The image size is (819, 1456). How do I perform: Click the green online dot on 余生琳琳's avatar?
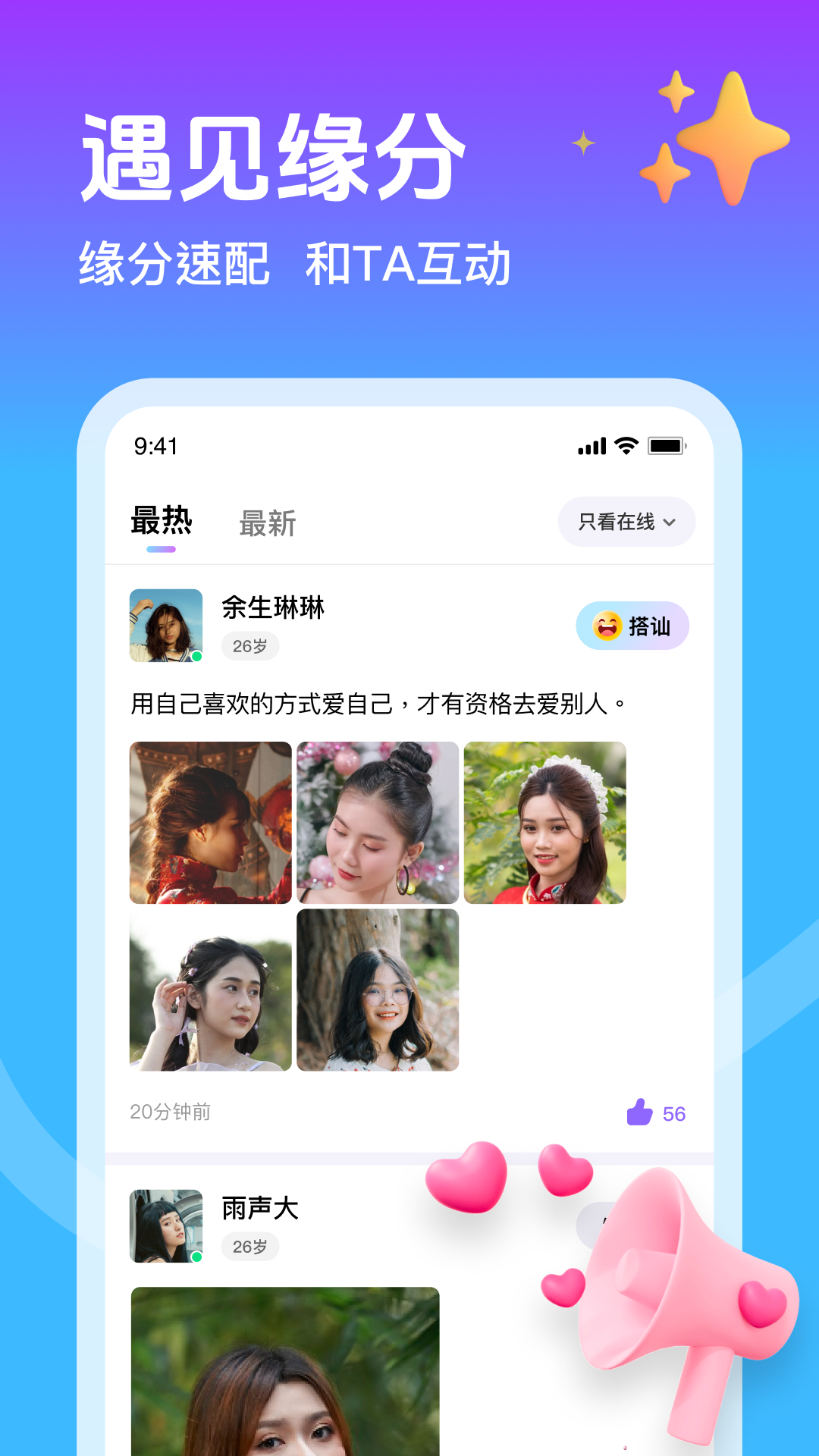pyautogui.click(x=196, y=655)
